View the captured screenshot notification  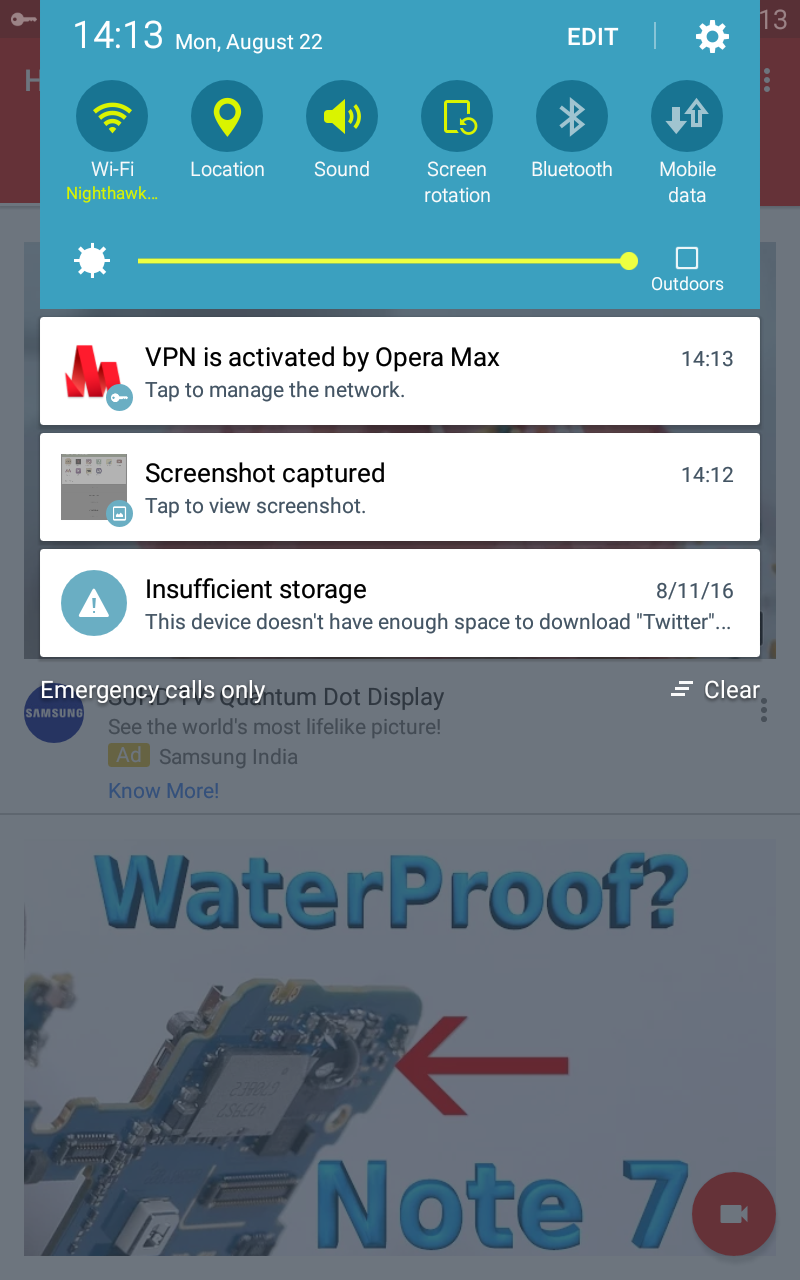(400, 487)
